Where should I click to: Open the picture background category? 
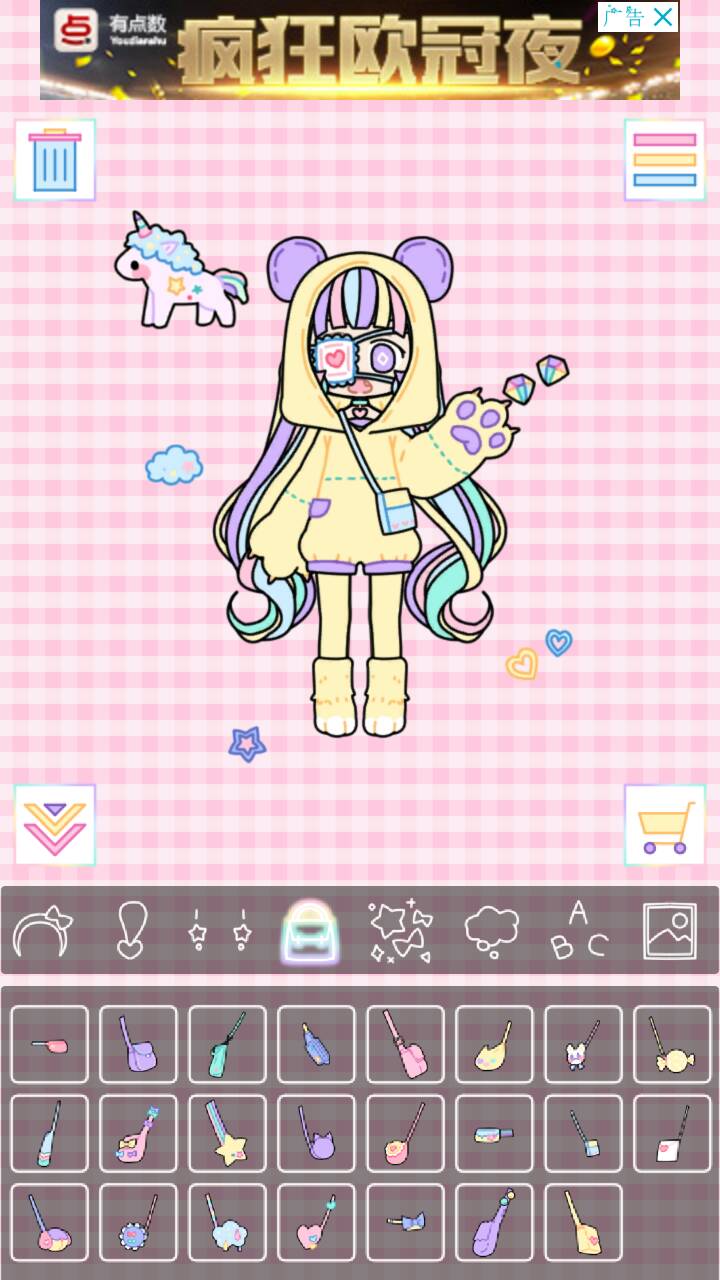tap(670, 930)
